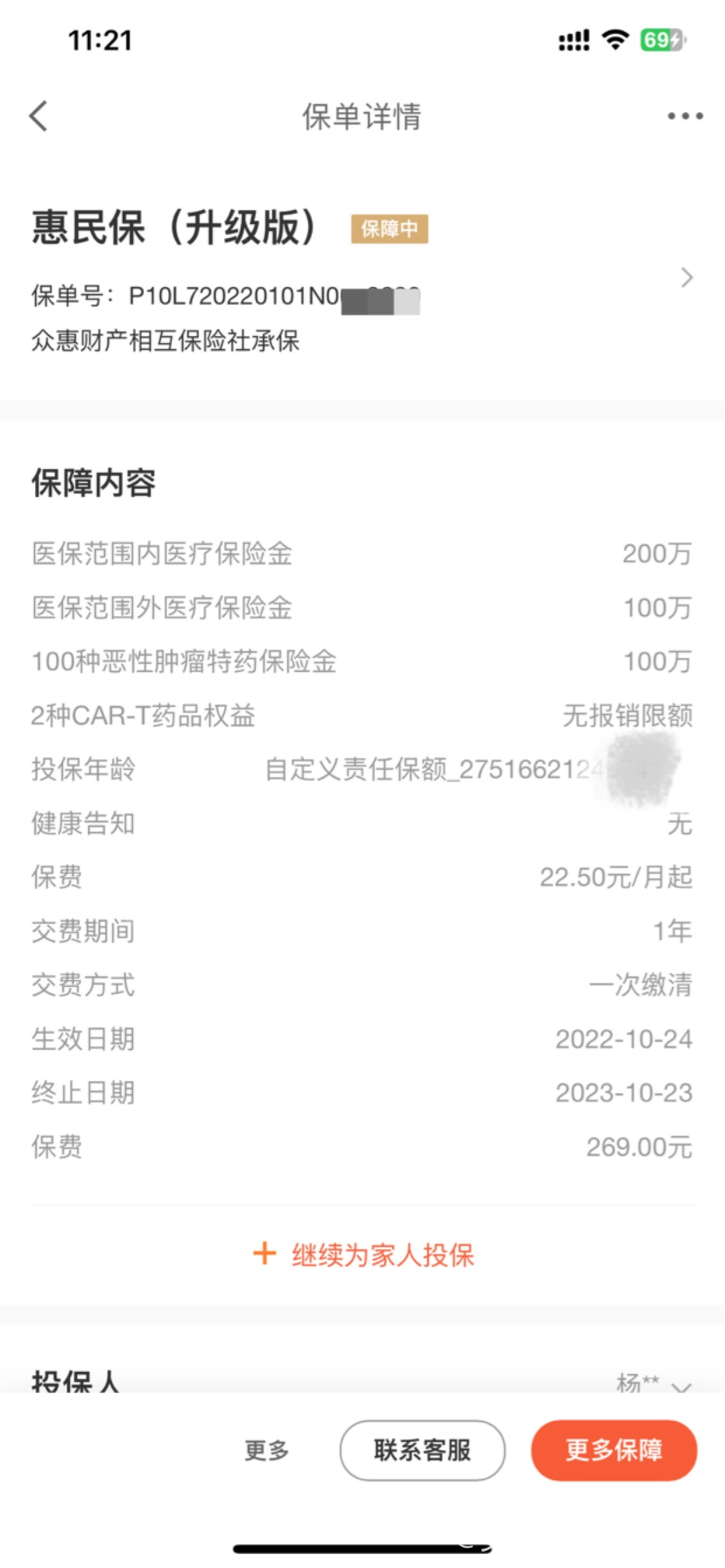Tap the orange 更多保障 button

click(x=614, y=1451)
